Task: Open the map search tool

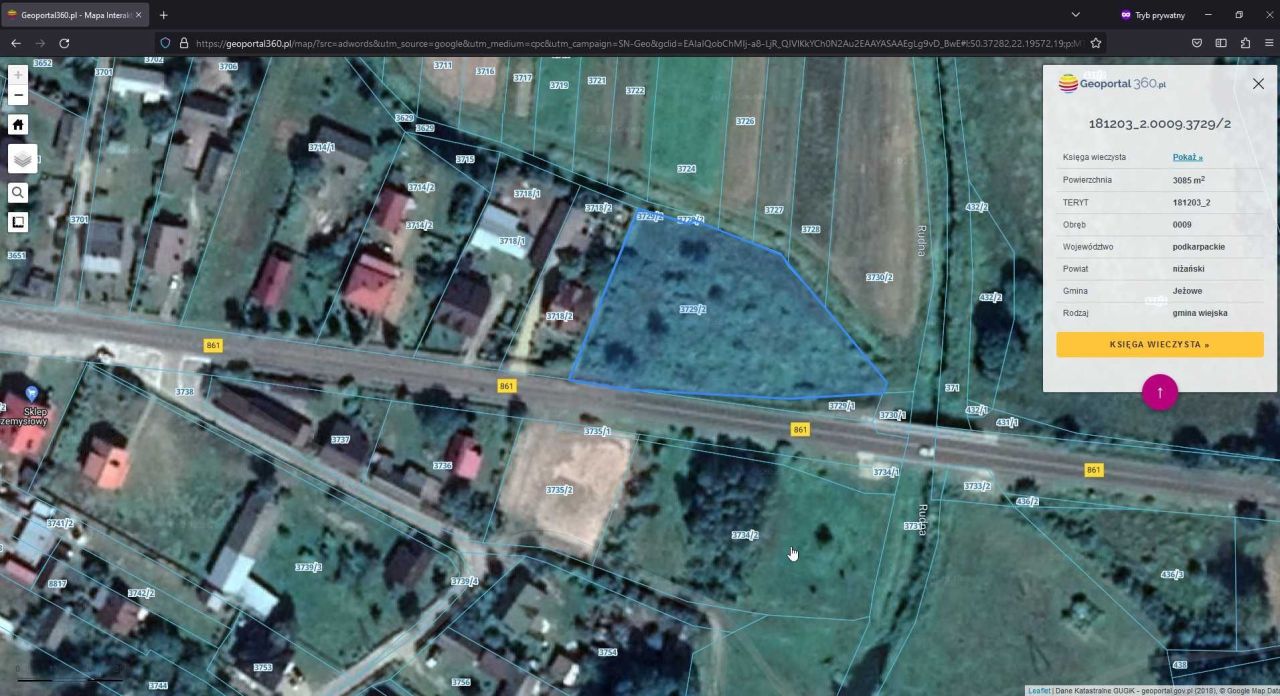Action: pos(18,192)
